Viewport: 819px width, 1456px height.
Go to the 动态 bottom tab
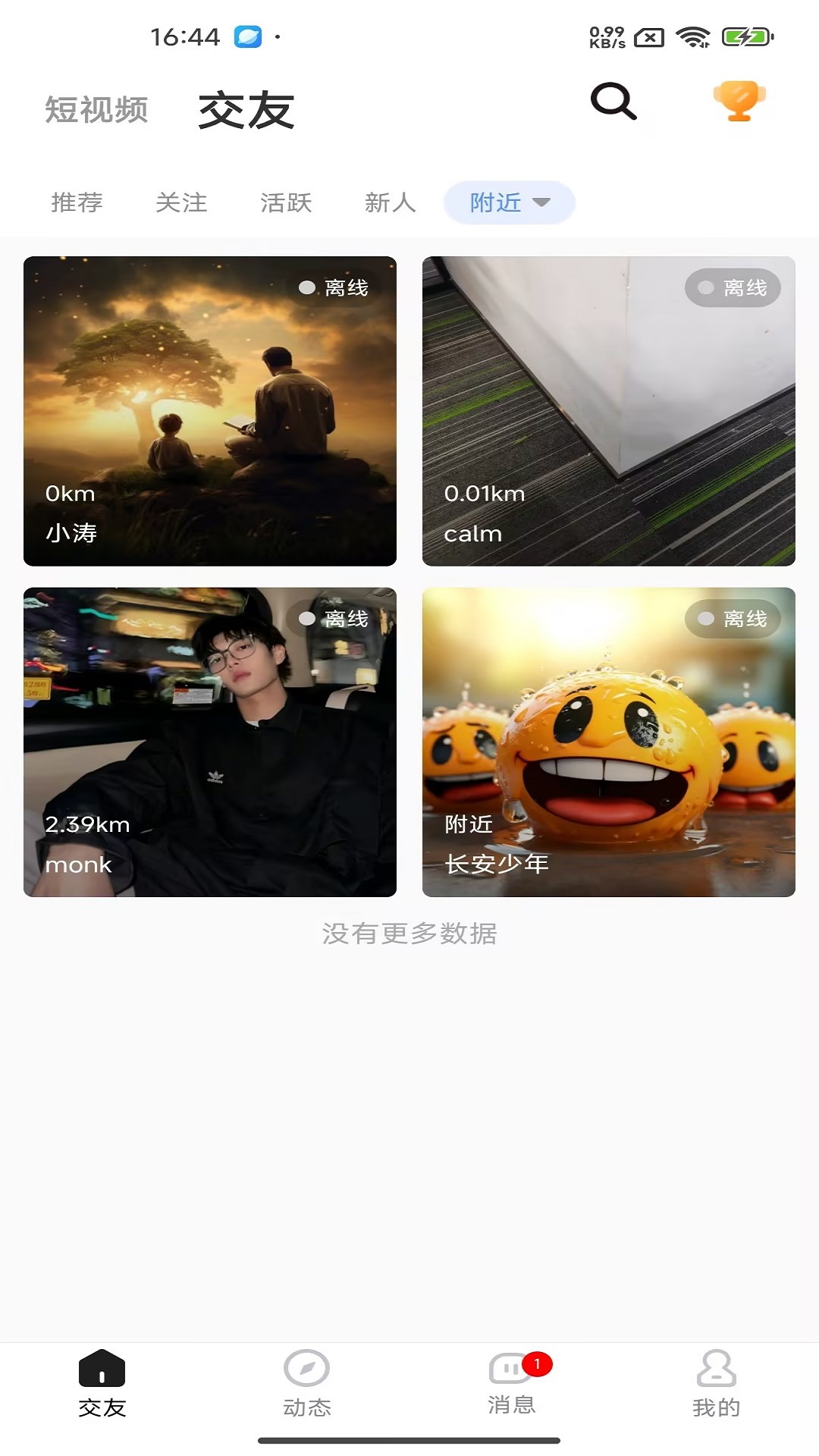pyautogui.click(x=307, y=1383)
